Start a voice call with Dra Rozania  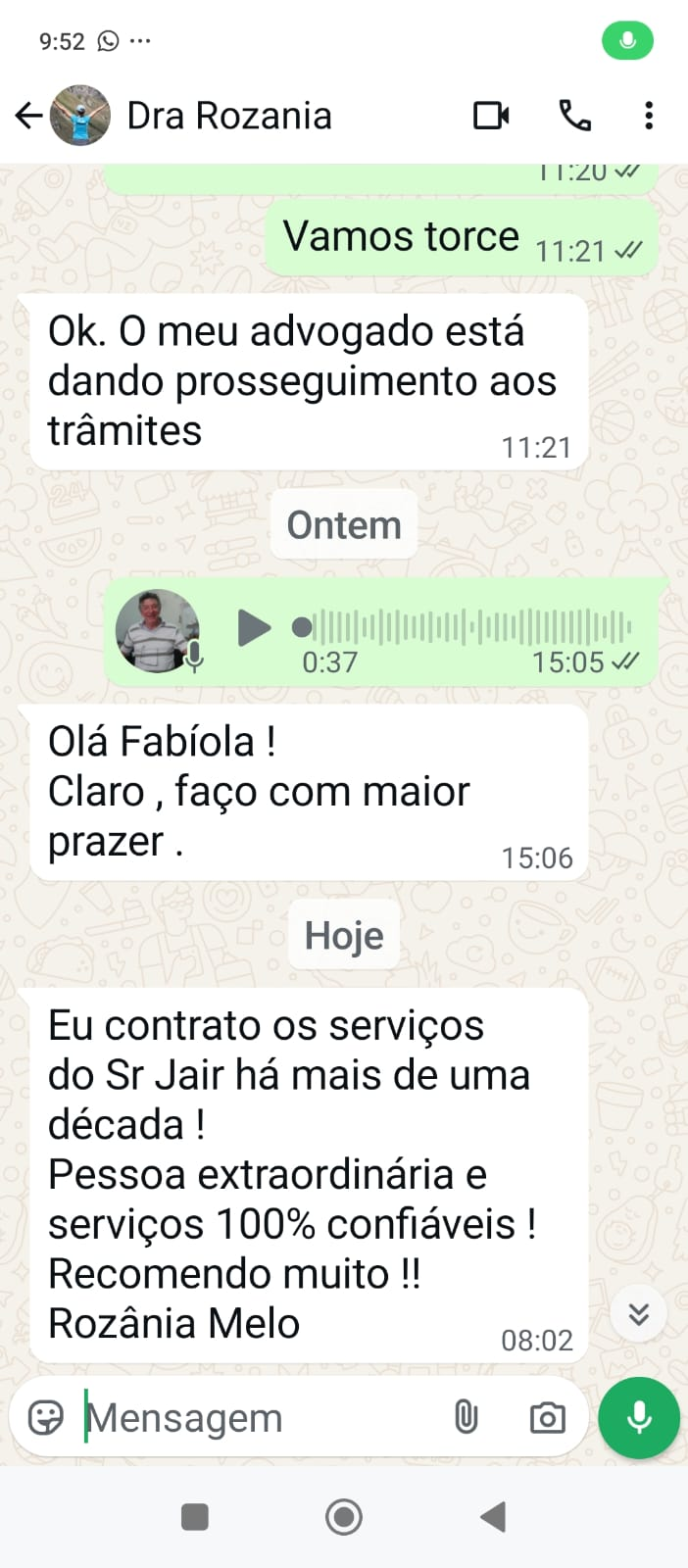point(575,116)
